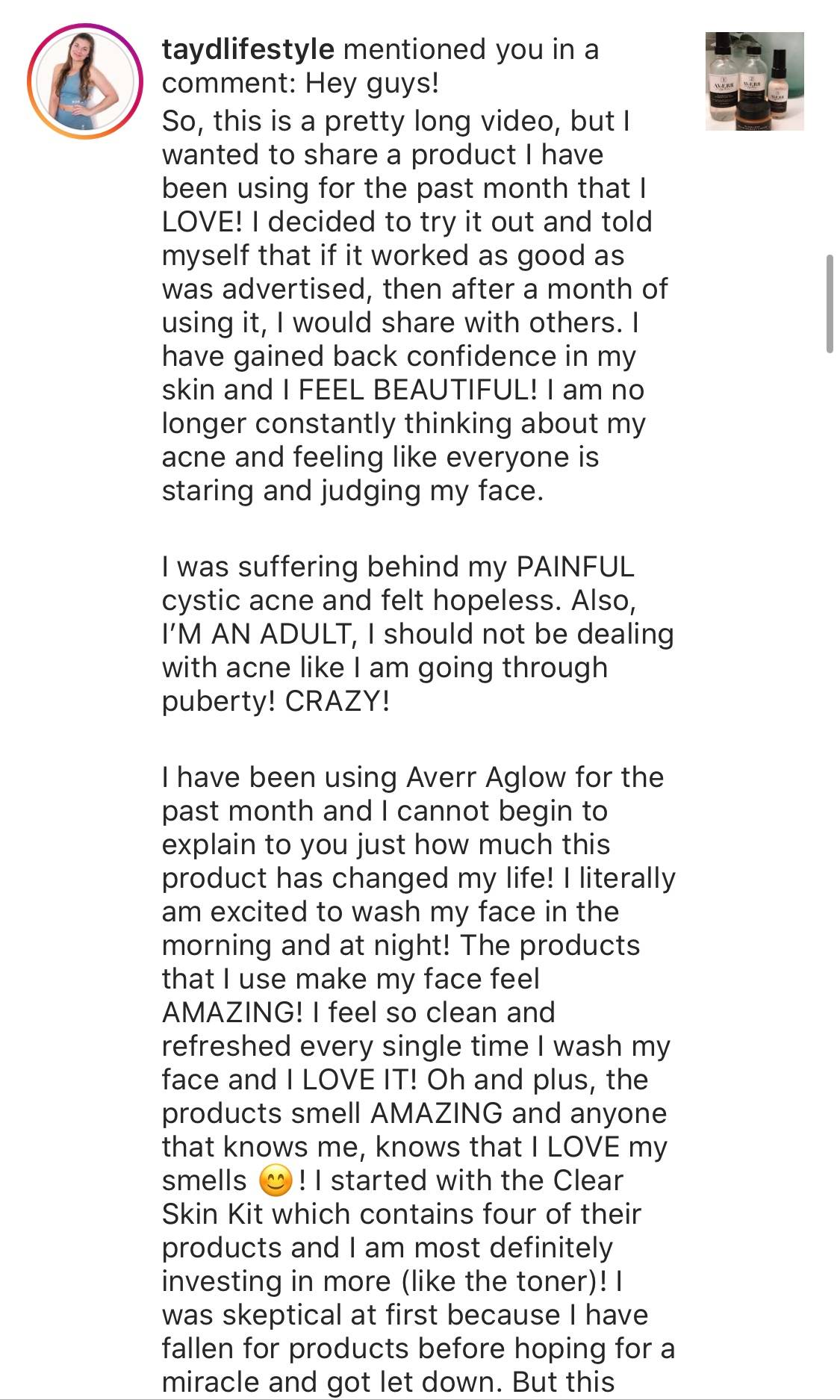Open taydlifestyle username link

click(248, 49)
